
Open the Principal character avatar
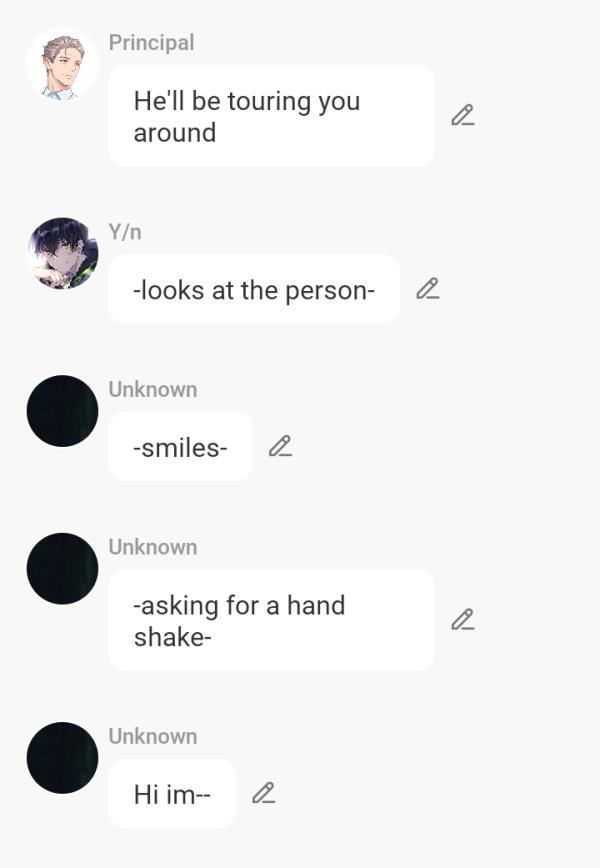tap(62, 65)
